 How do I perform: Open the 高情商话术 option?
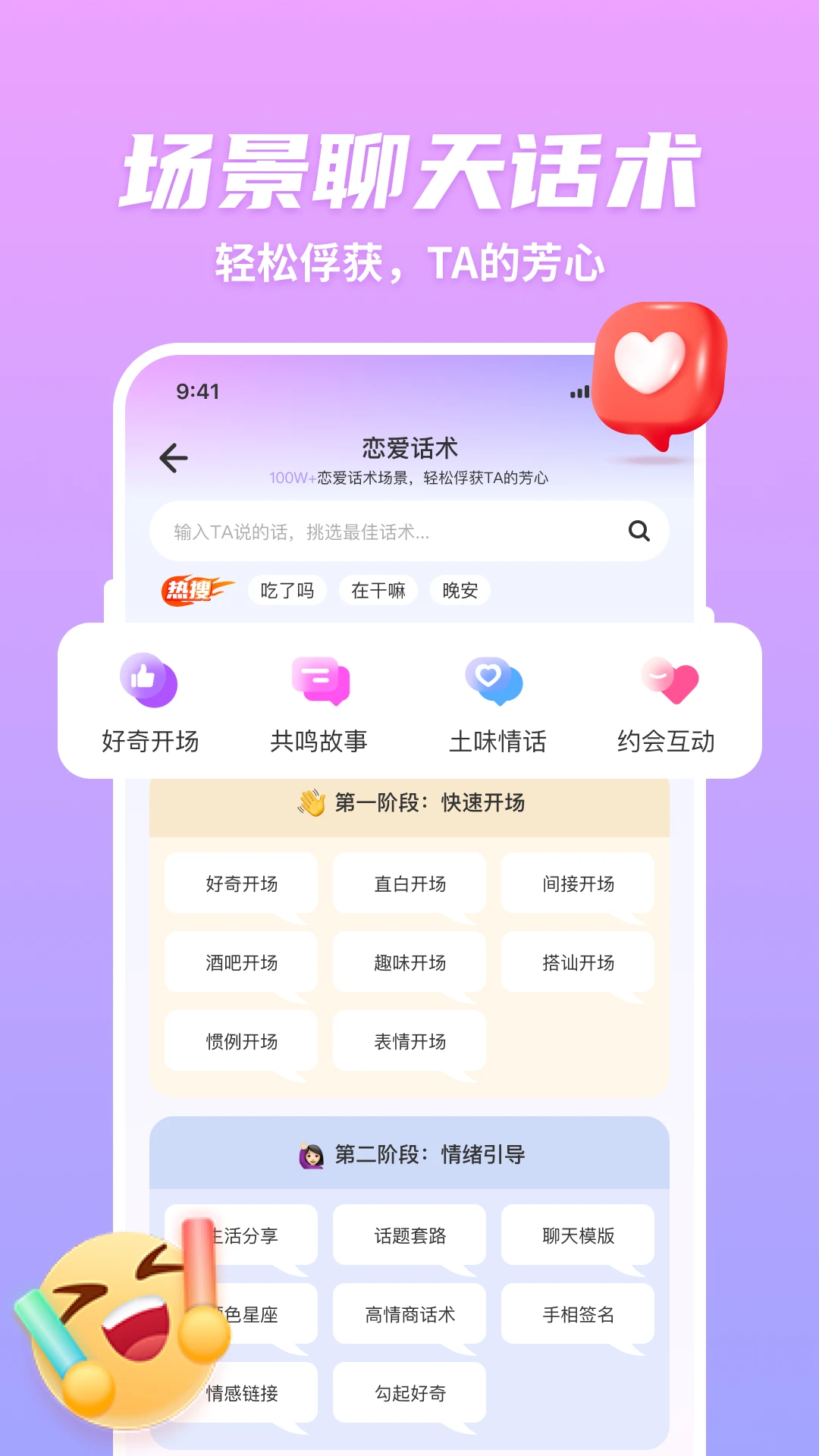click(x=408, y=1314)
